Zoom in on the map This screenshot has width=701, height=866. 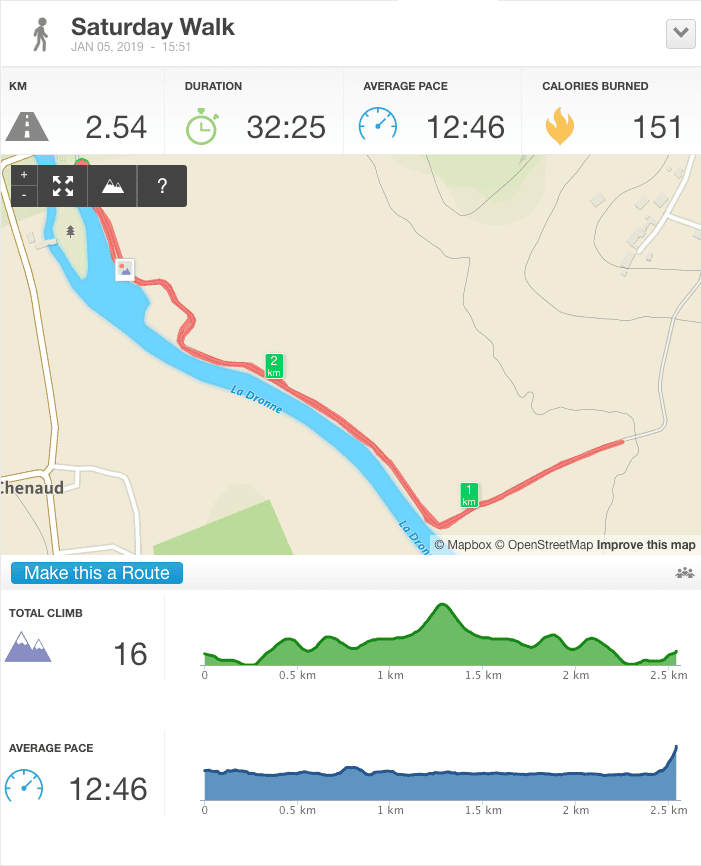coord(24,175)
